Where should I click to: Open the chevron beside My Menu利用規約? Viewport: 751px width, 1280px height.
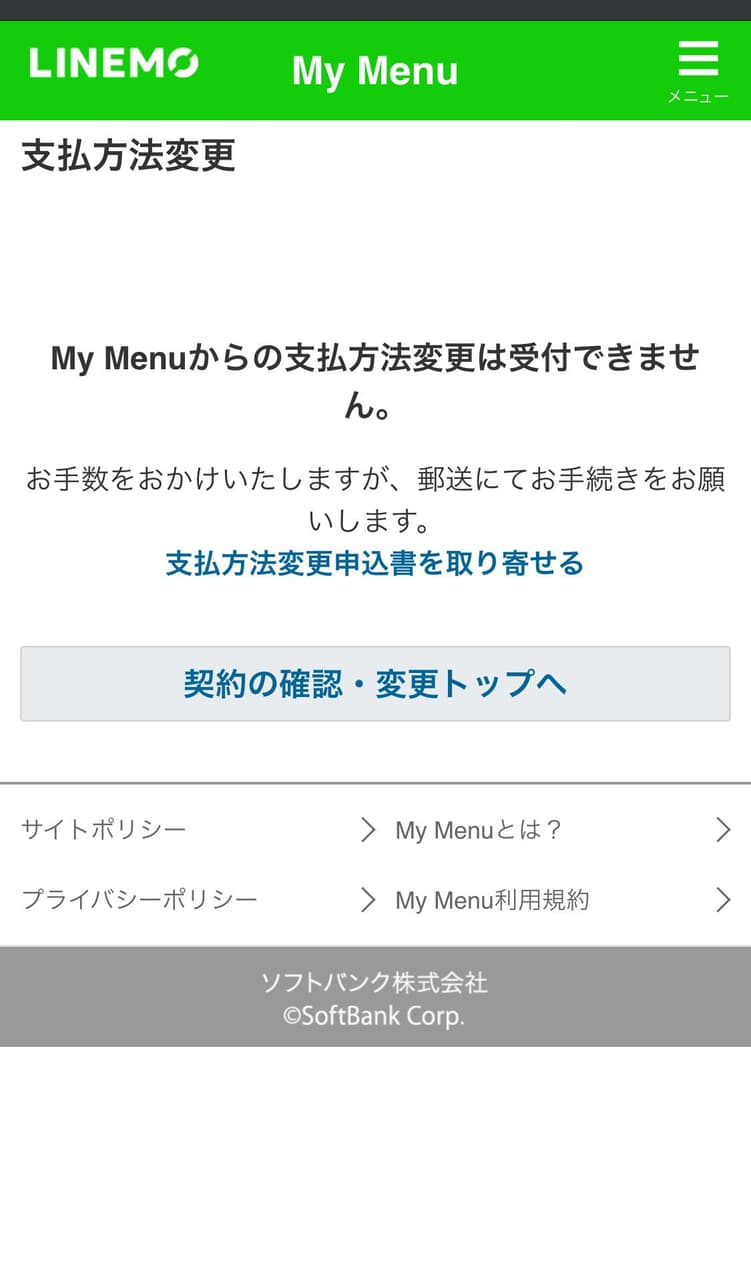pos(723,900)
